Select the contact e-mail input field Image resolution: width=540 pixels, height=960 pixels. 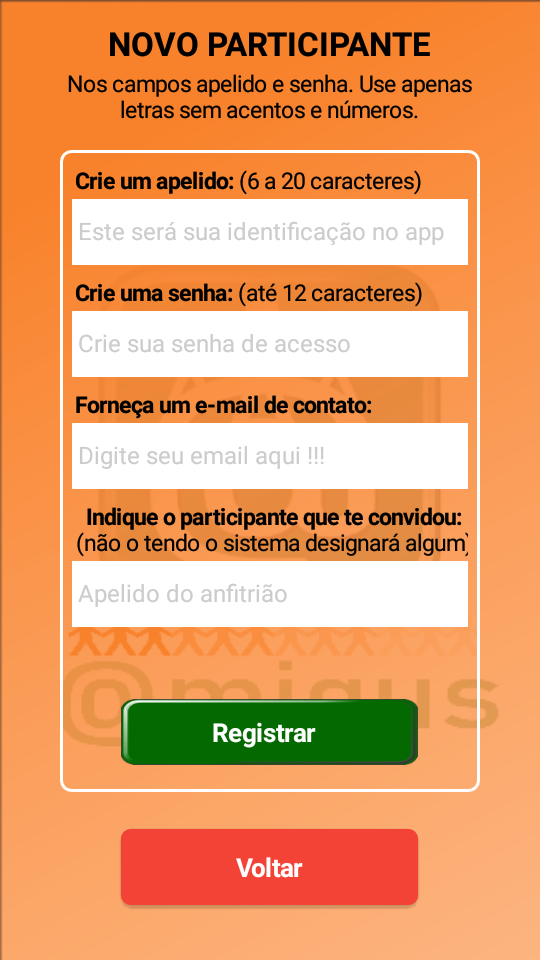point(270,456)
